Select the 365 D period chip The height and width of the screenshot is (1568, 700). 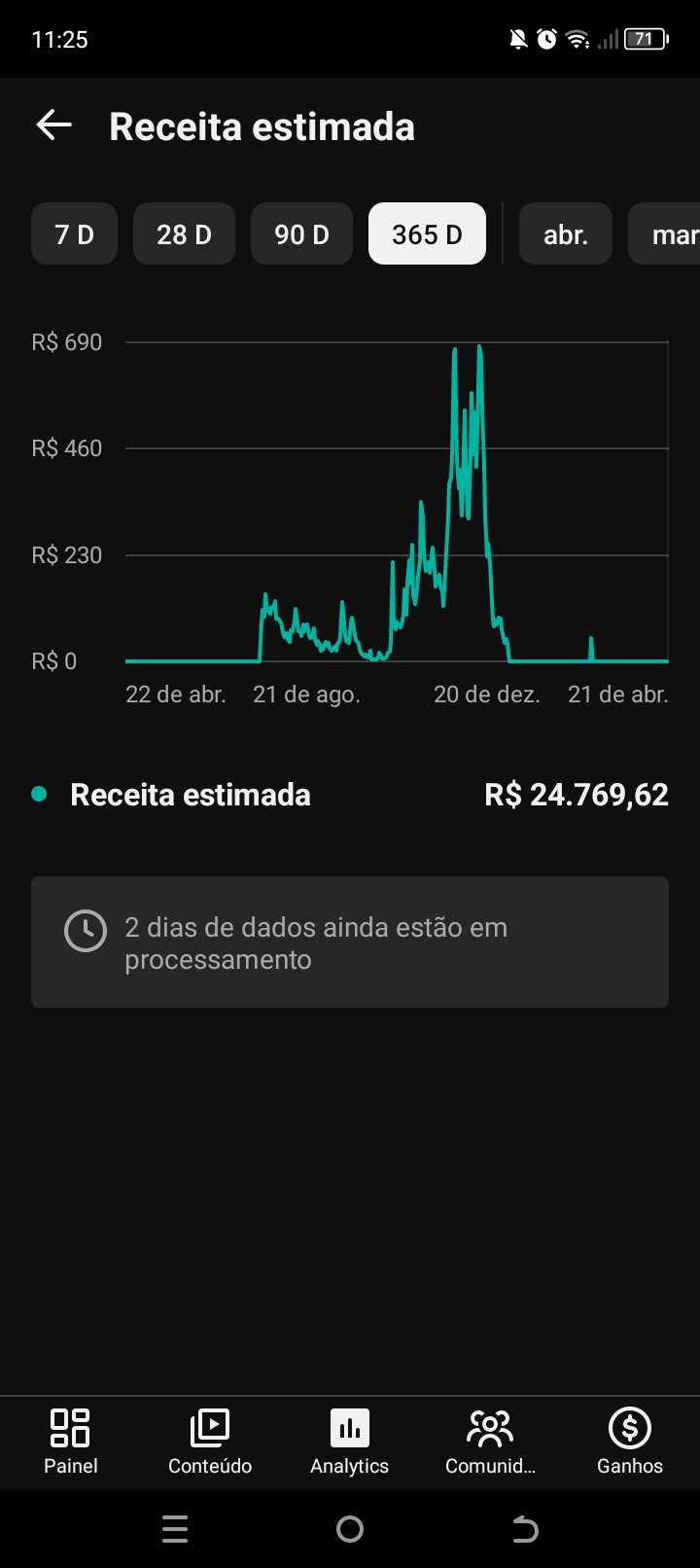(427, 234)
